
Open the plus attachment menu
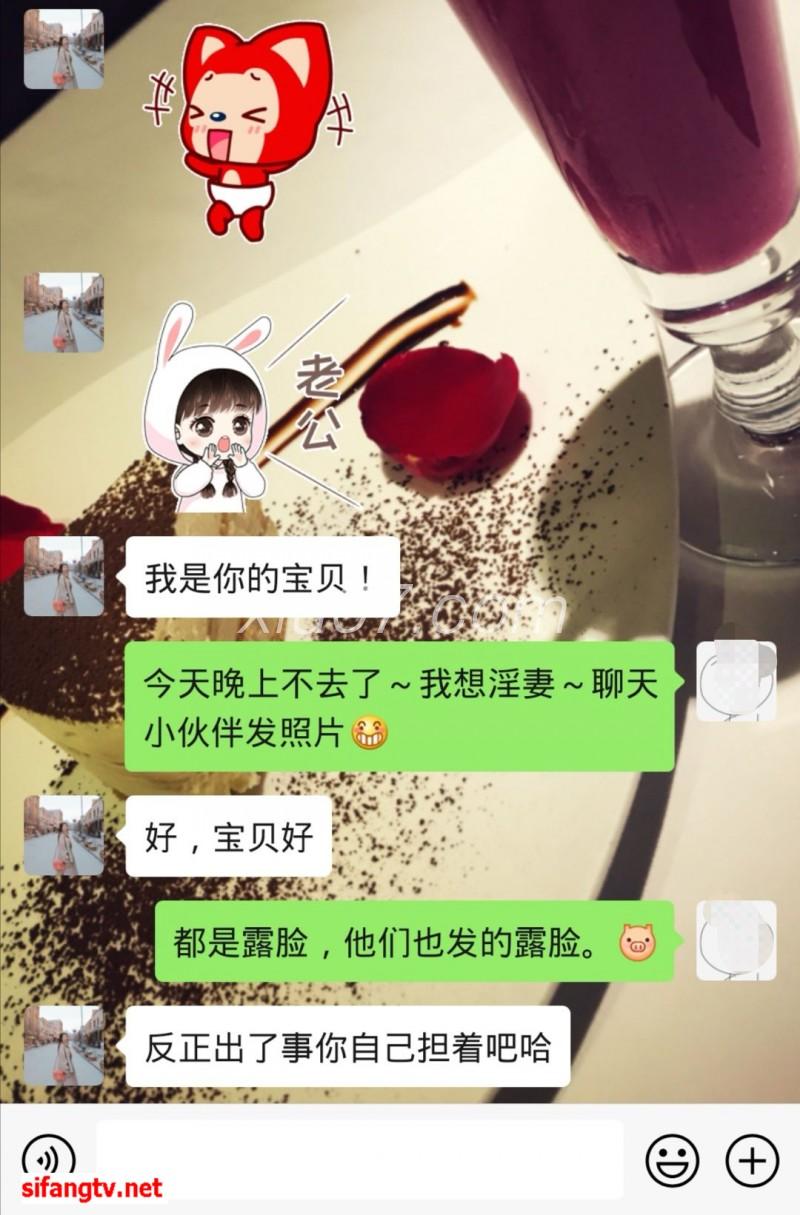coord(751,1160)
